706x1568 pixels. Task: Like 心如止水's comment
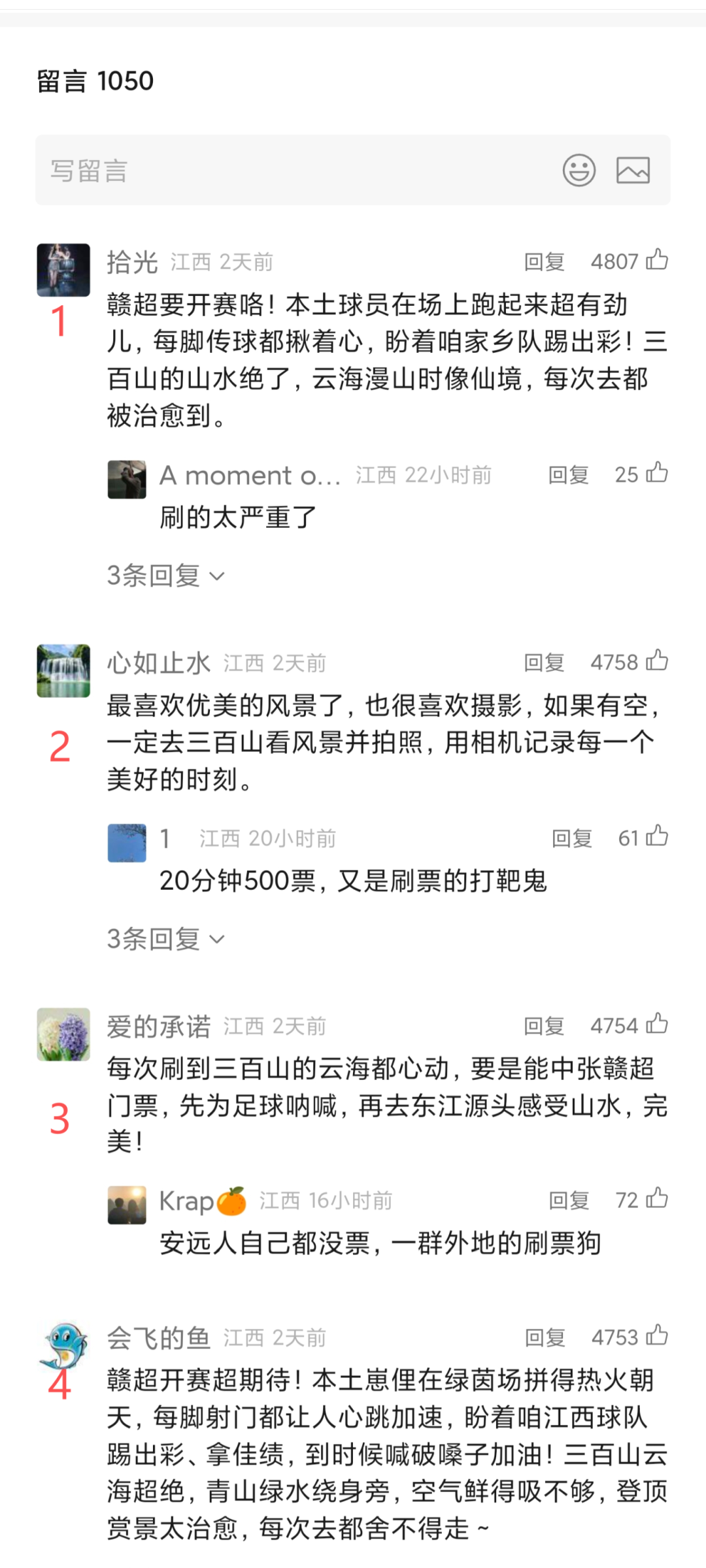pos(656,661)
